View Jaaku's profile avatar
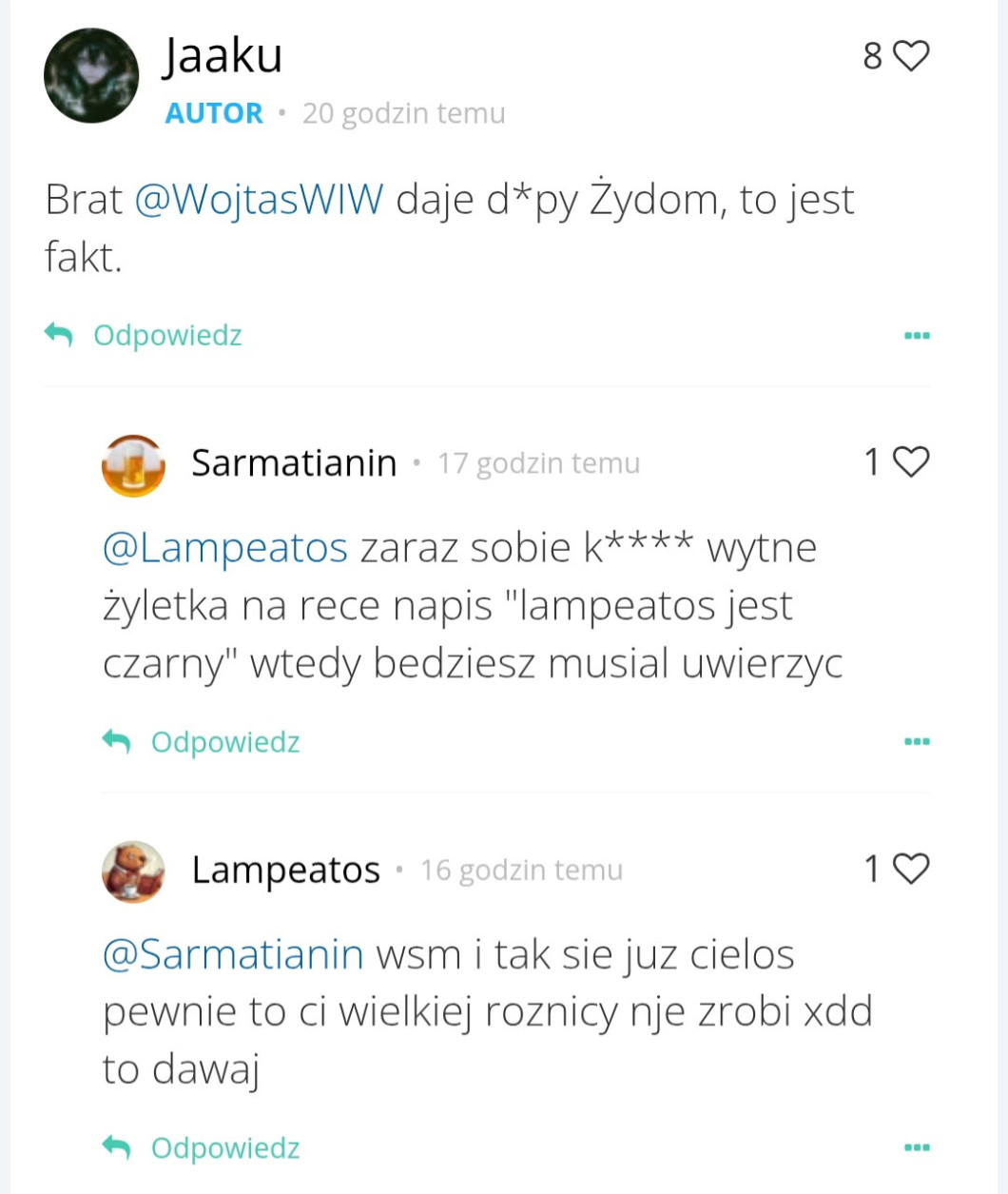This screenshot has height=1194, width=1008. pos(91,76)
